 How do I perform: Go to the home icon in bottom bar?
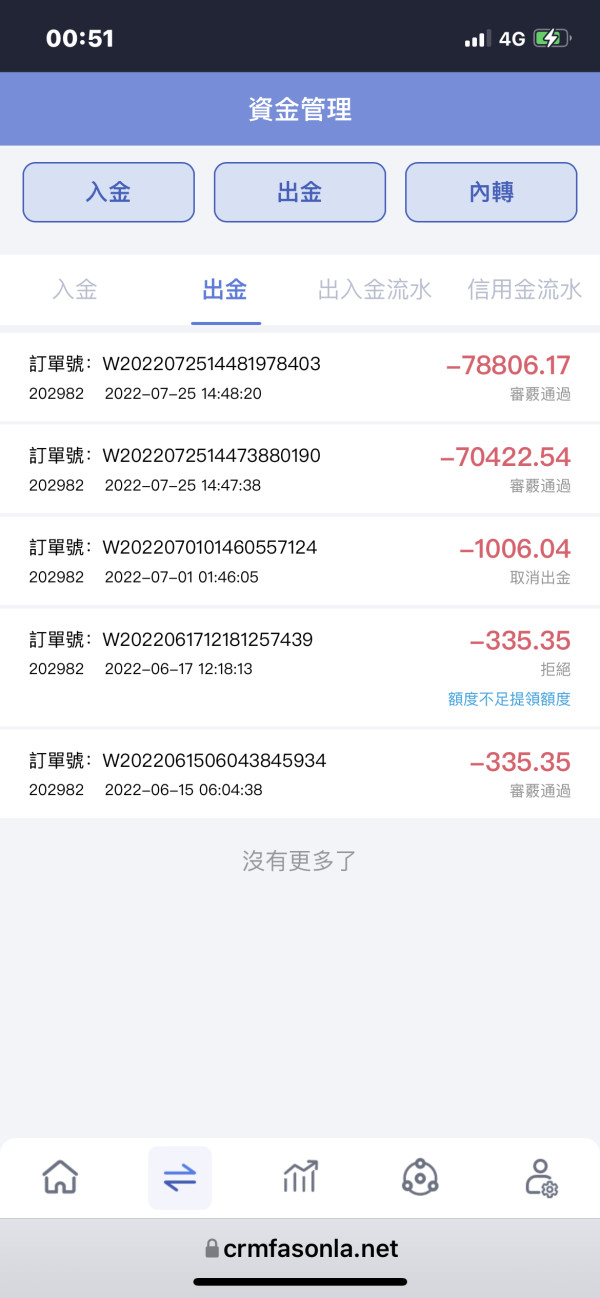60,1177
